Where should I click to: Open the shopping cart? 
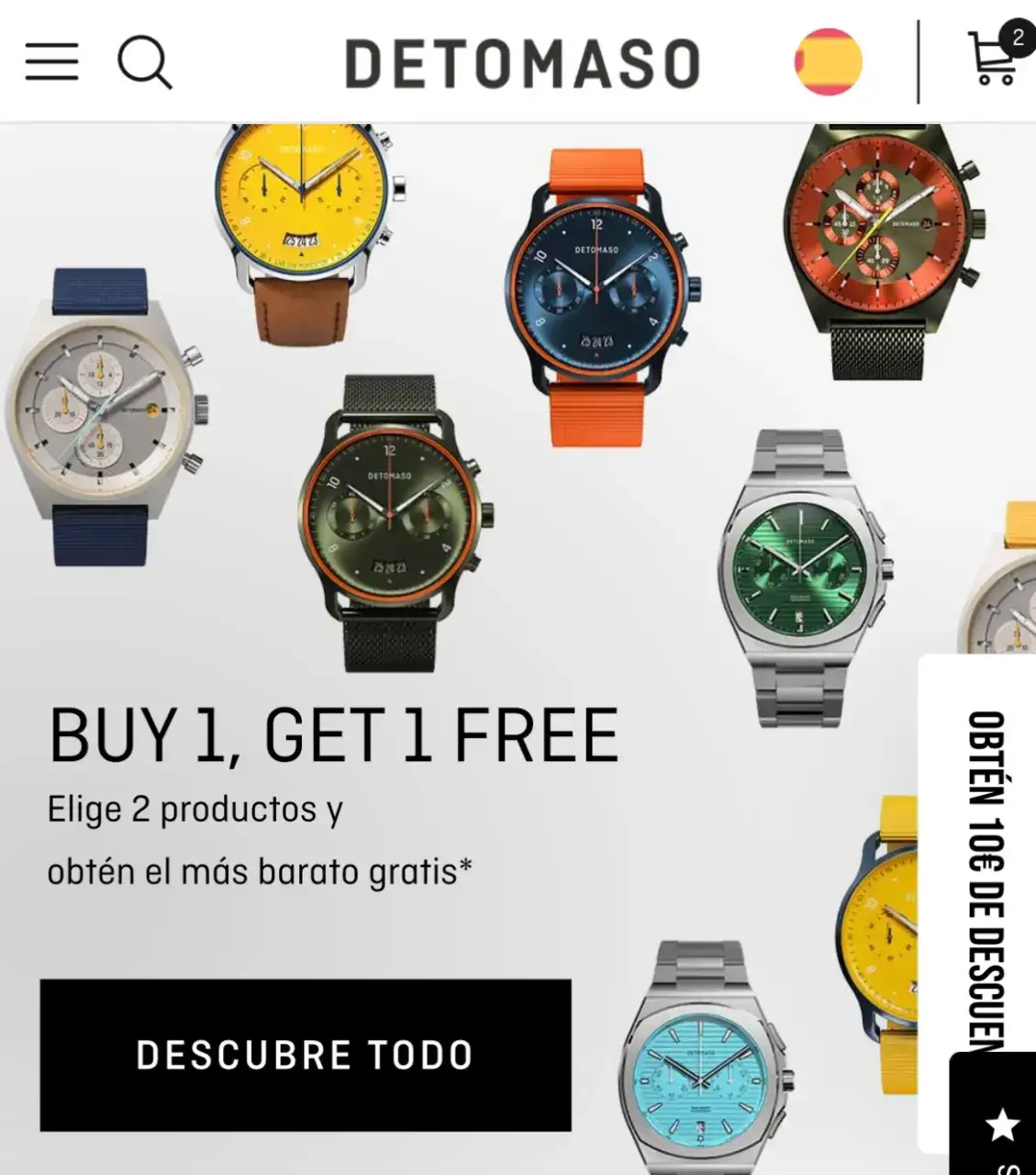point(994,59)
